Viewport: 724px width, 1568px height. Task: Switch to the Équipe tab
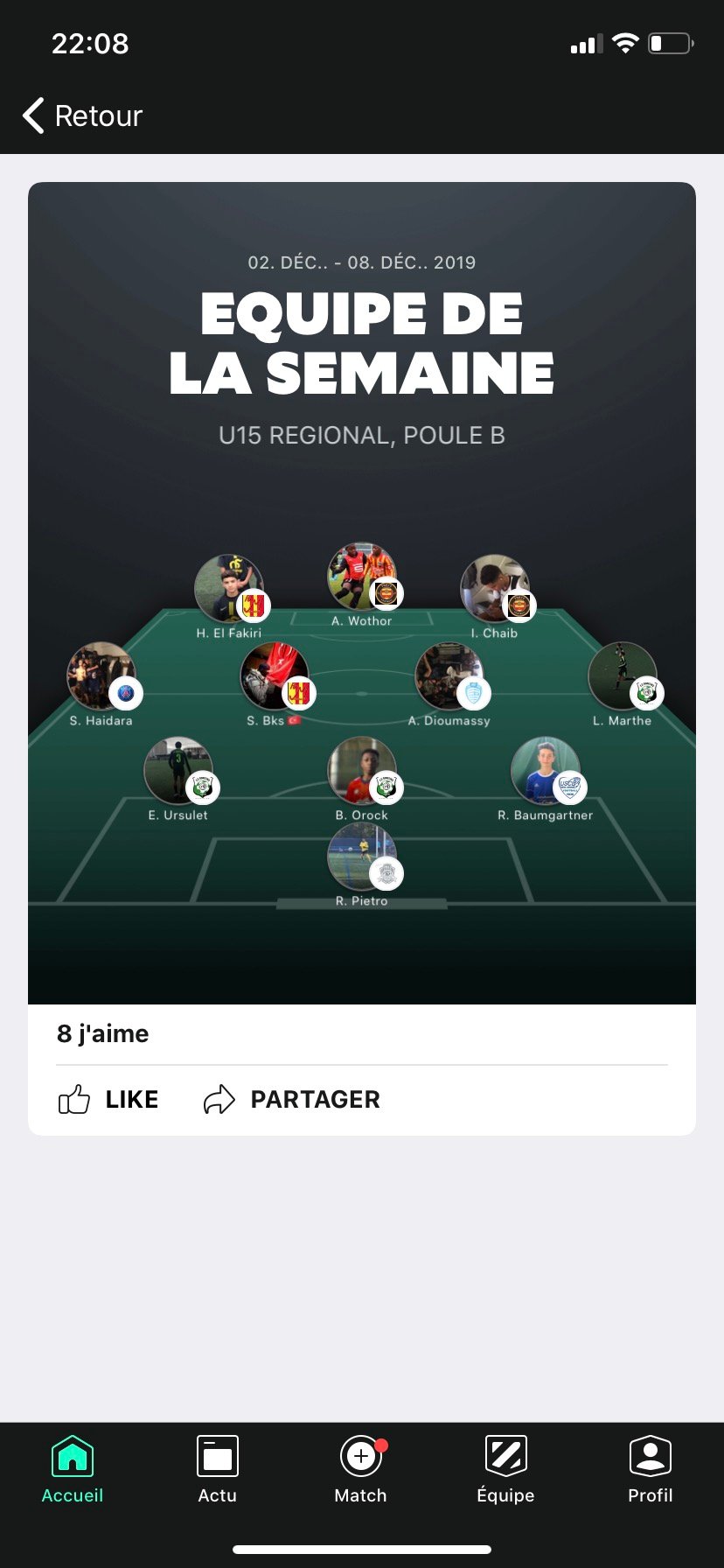coord(505,1470)
